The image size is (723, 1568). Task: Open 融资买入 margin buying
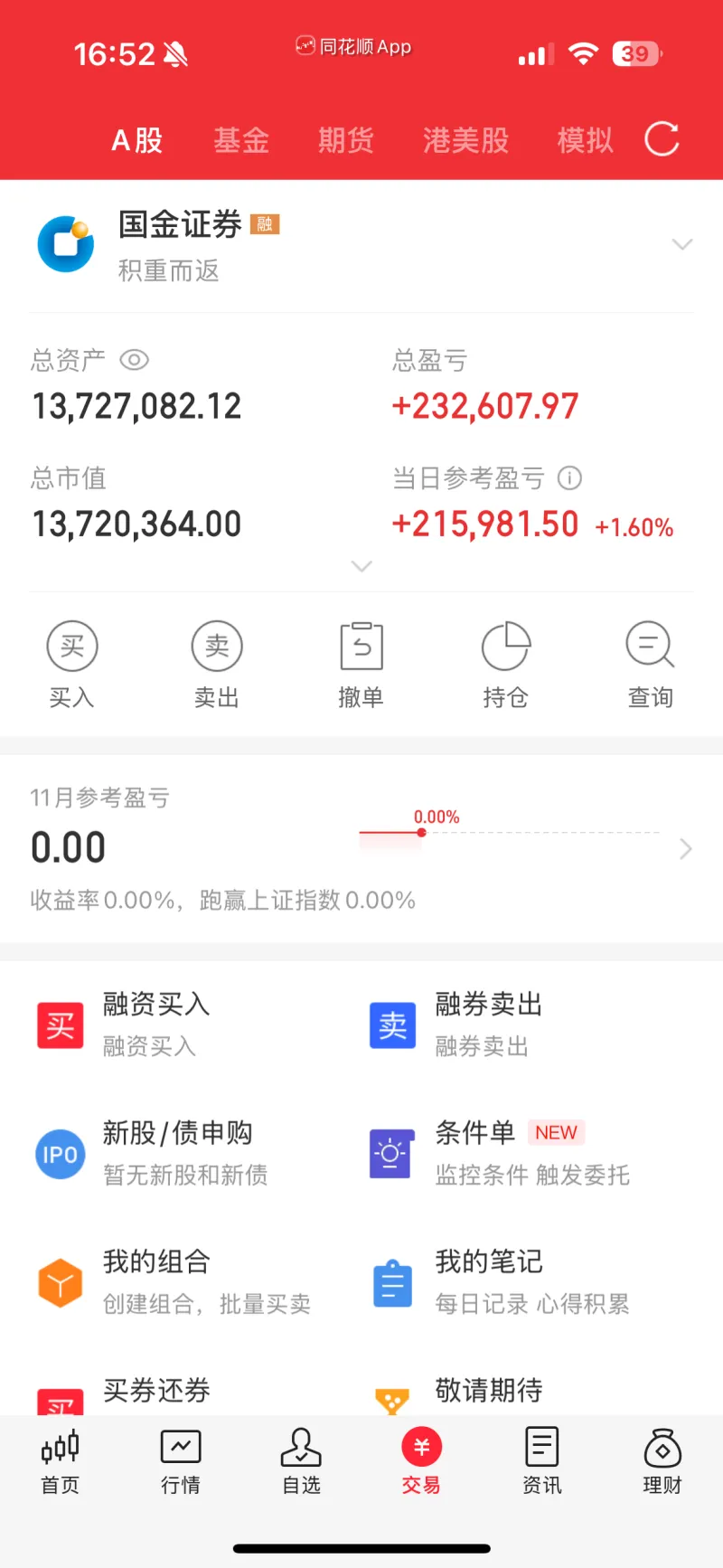pos(154,1024)
